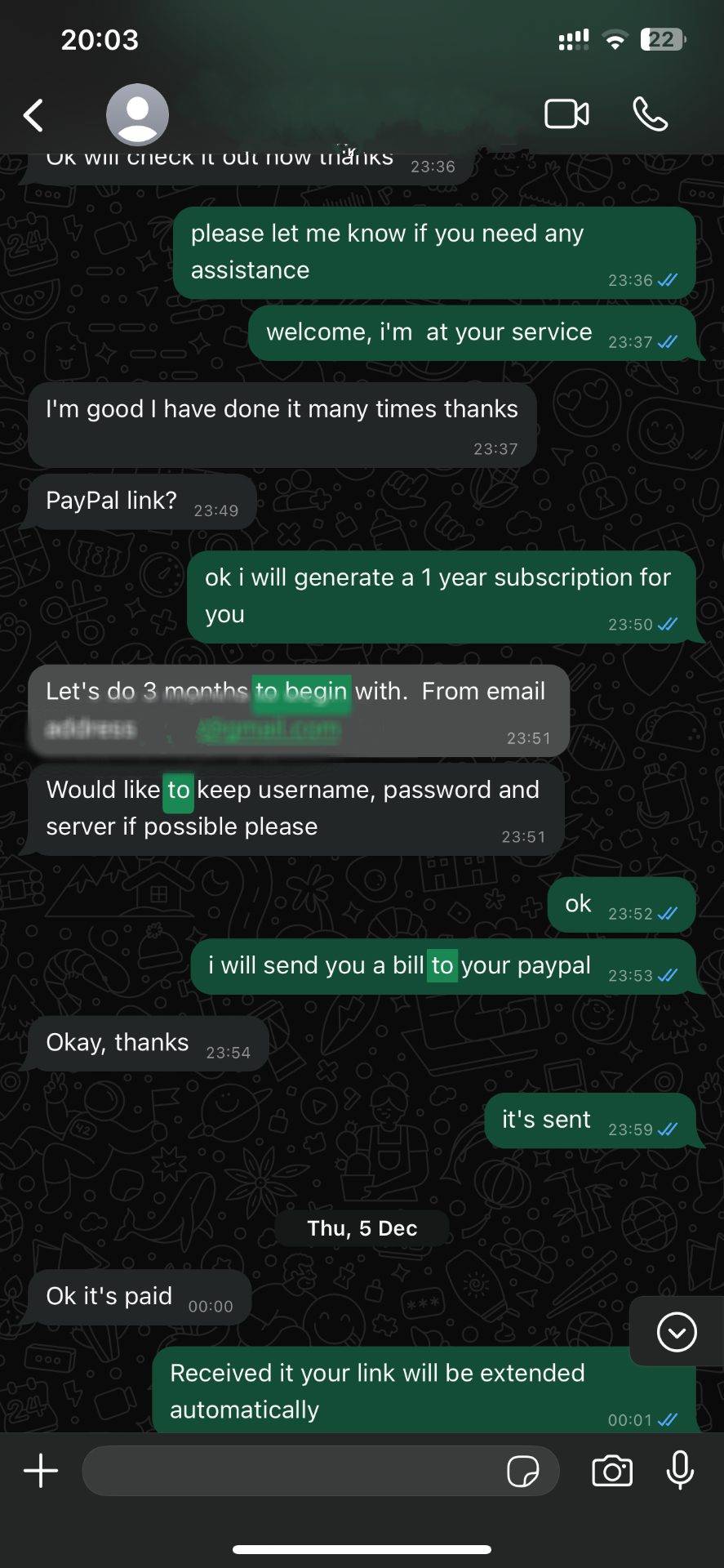This screenshot has width=724, height=1568.
Task: Start a voice call
Action: (650, 114)
